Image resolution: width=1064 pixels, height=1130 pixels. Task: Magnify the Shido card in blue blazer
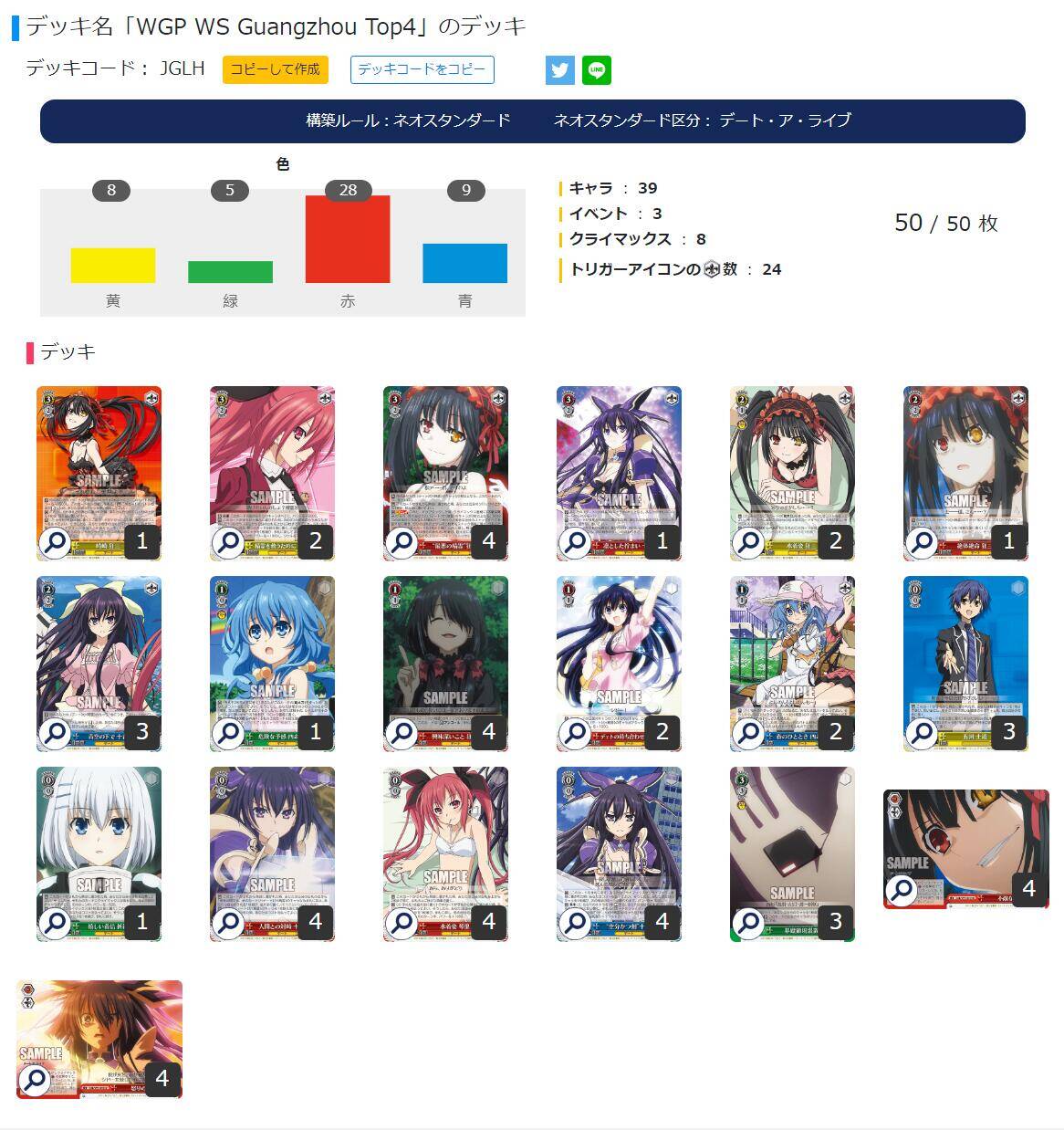click(x=922, y=732)
